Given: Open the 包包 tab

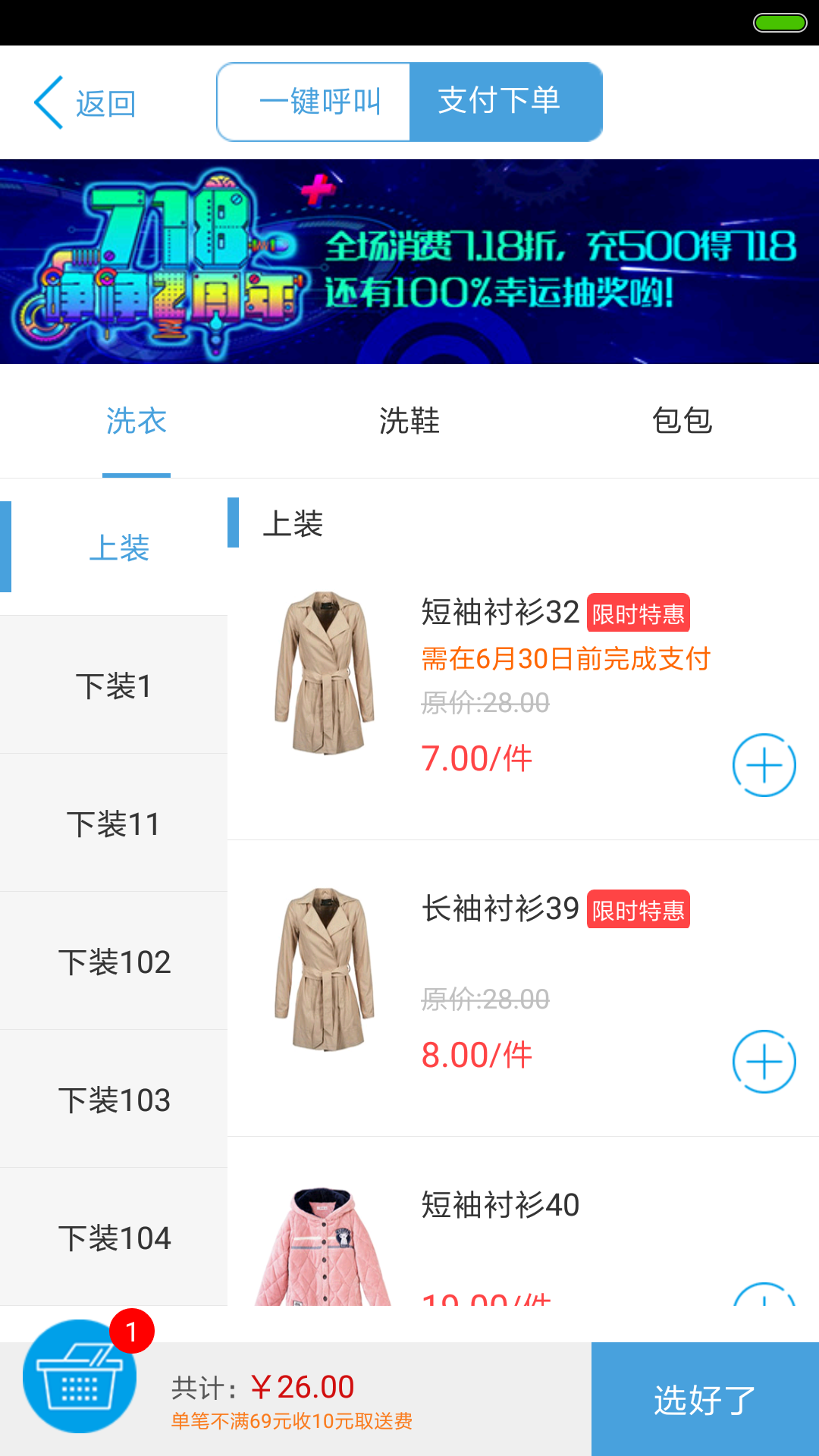Looking at the screenshot, I should [682, 421].
